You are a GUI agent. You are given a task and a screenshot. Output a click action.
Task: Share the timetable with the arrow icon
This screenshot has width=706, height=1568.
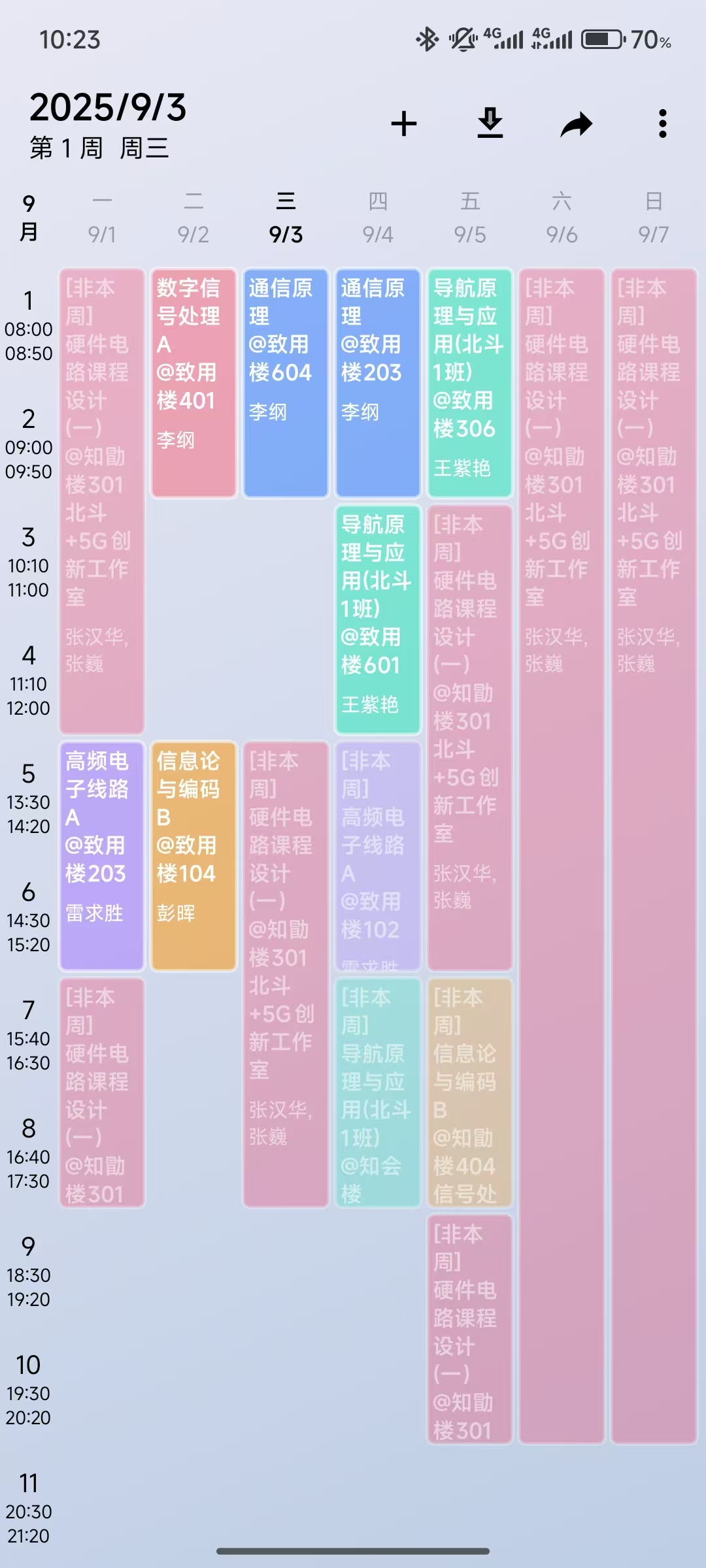click(577, 124)
